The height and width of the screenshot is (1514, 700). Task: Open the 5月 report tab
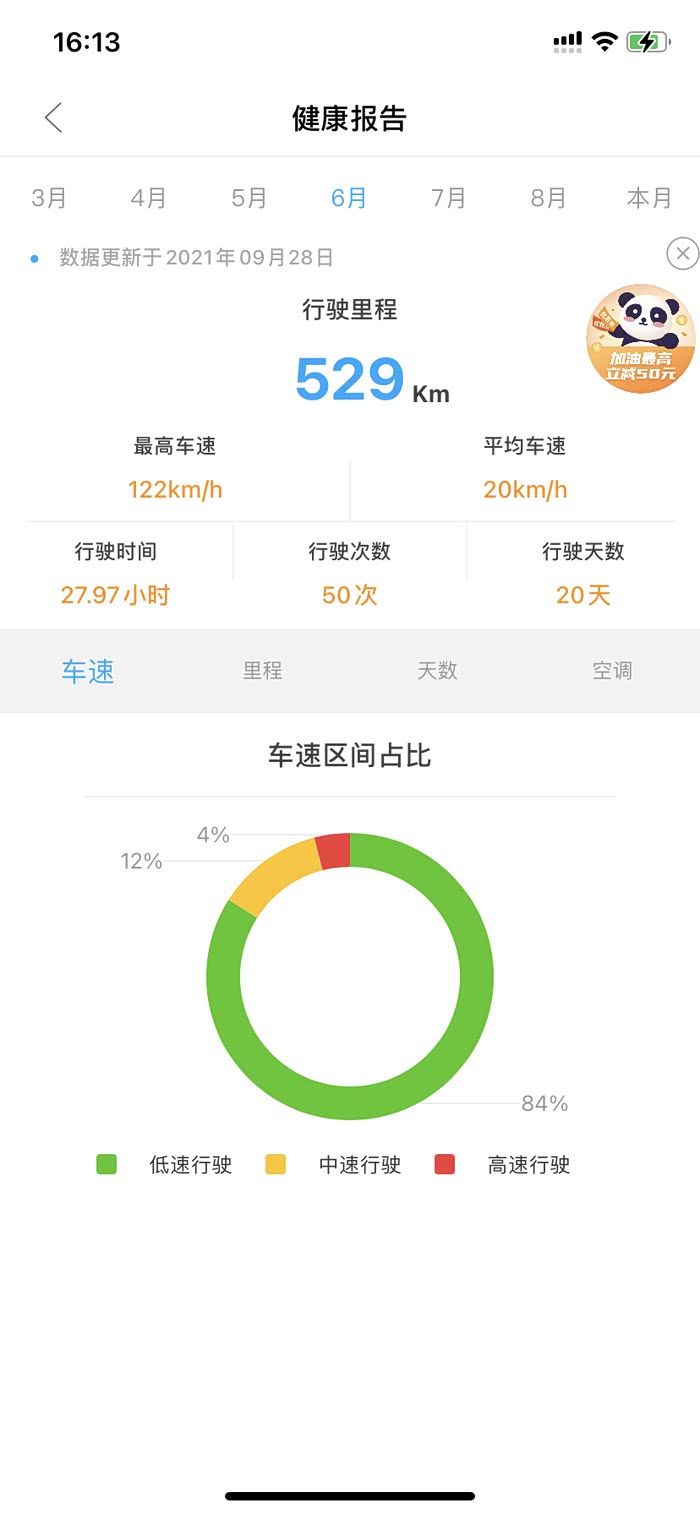click(249, 198)
